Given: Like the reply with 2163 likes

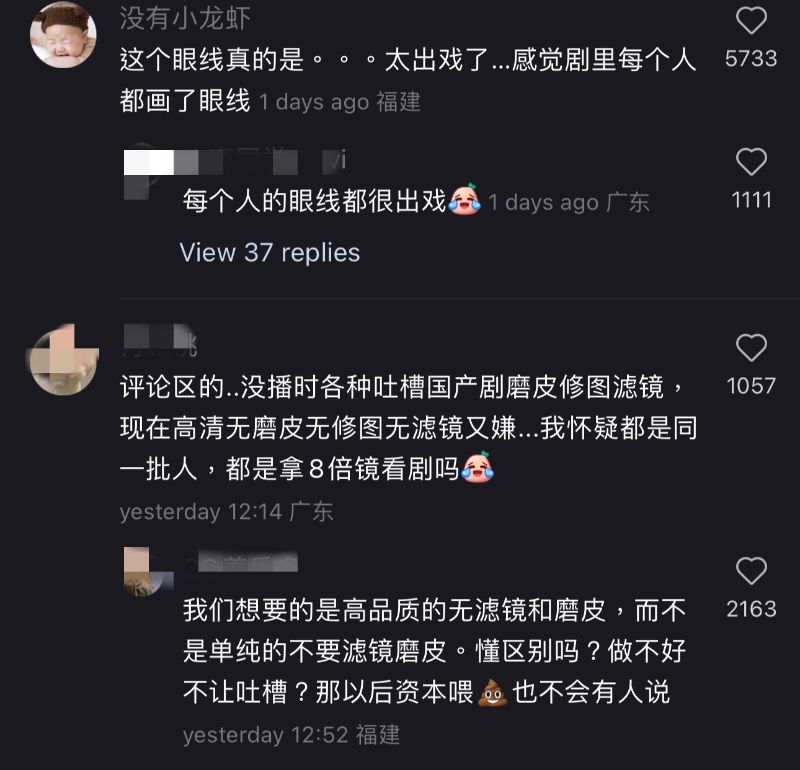Looking at the screenshot, I should [x=750, y=572].
